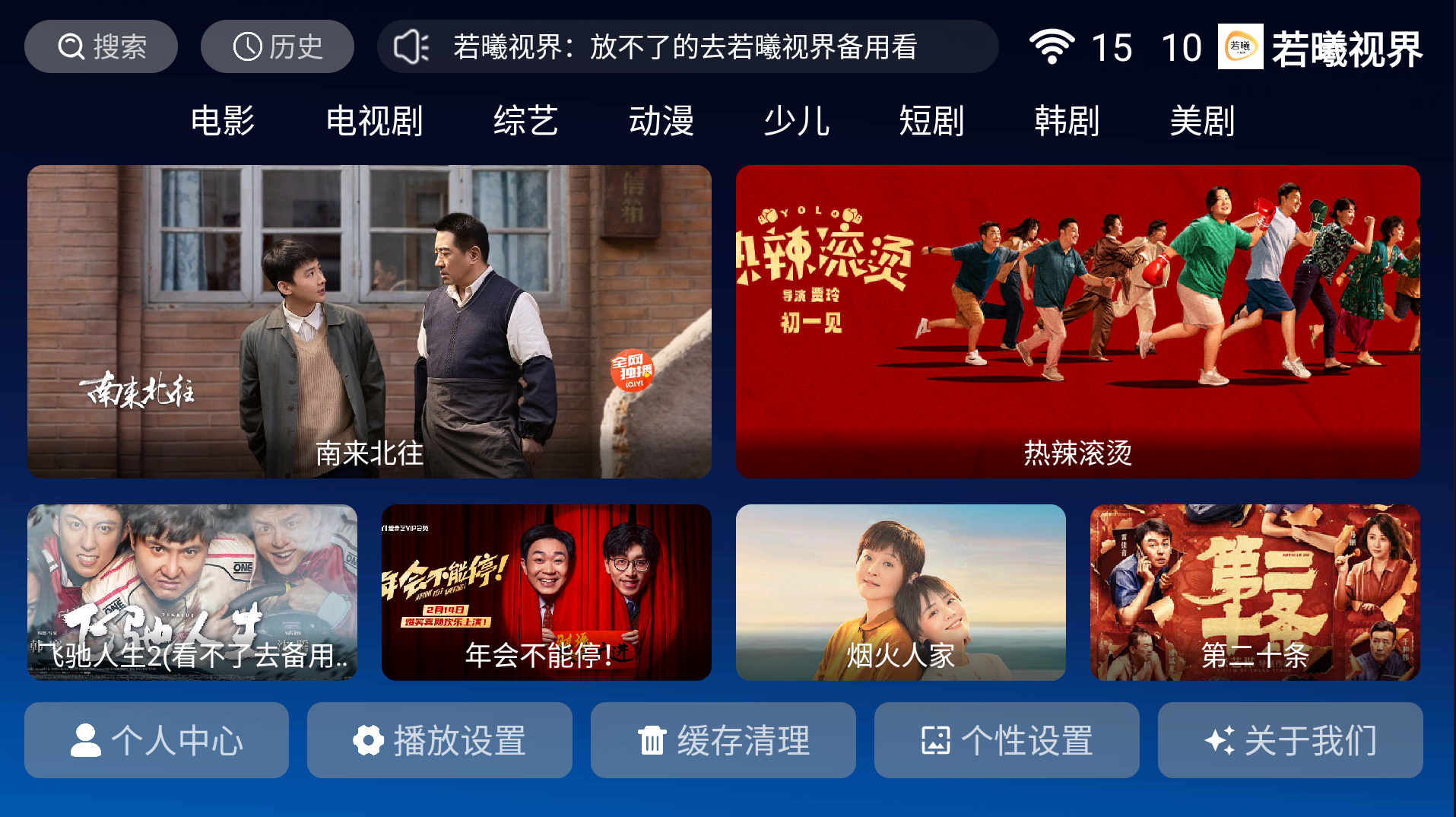Open the 烟火人家 drama card

(x=900, y=592)
